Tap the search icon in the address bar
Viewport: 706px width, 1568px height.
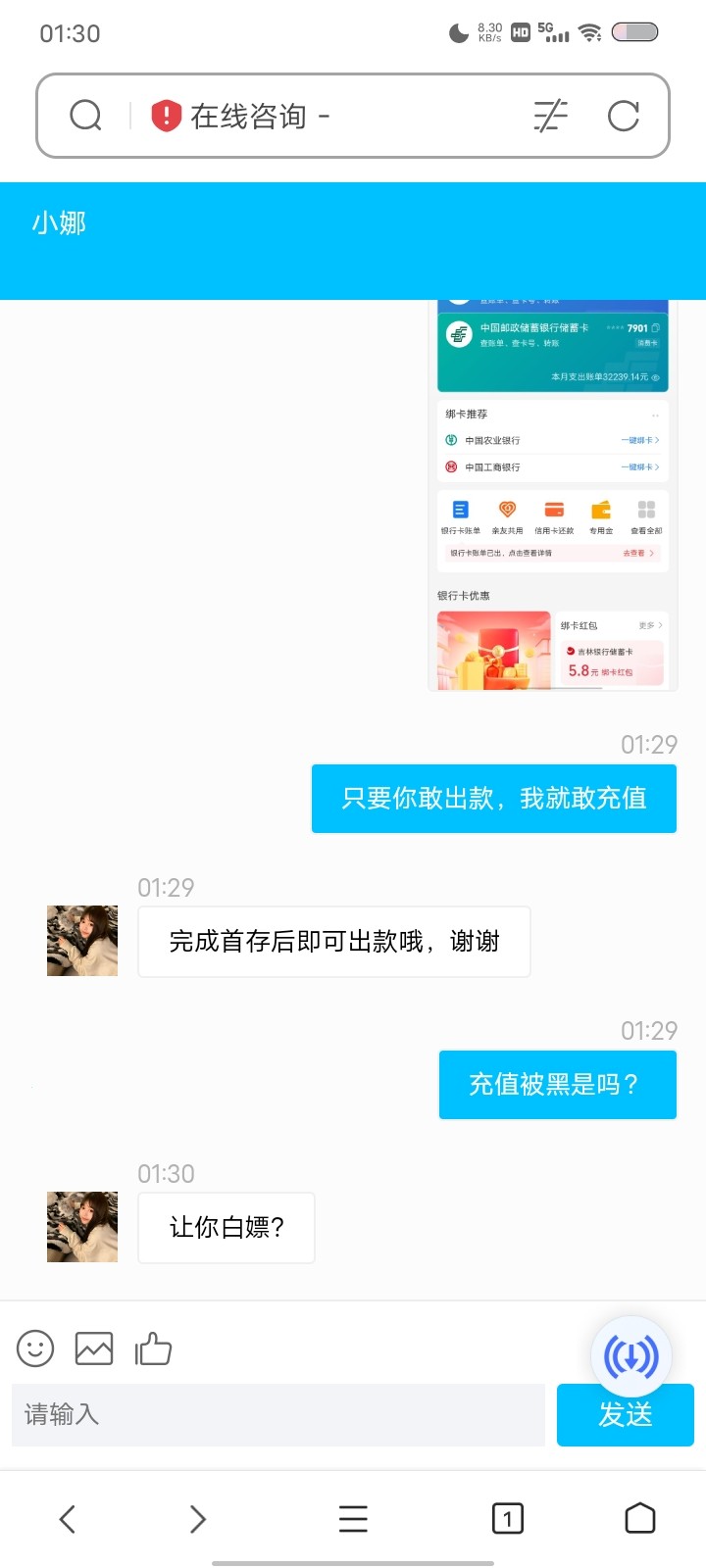pos(86,116)
